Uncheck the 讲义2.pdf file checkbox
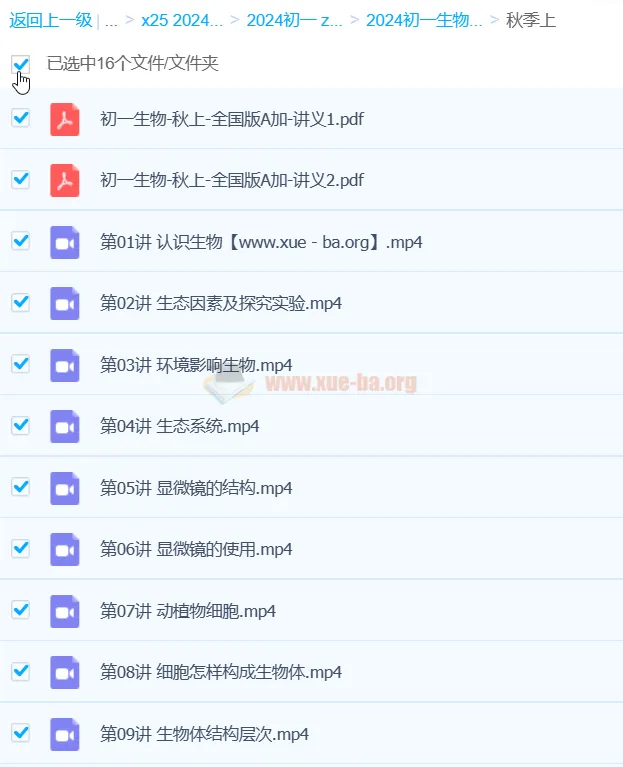This screenshot has width=623, height=767. pos(20,179)
